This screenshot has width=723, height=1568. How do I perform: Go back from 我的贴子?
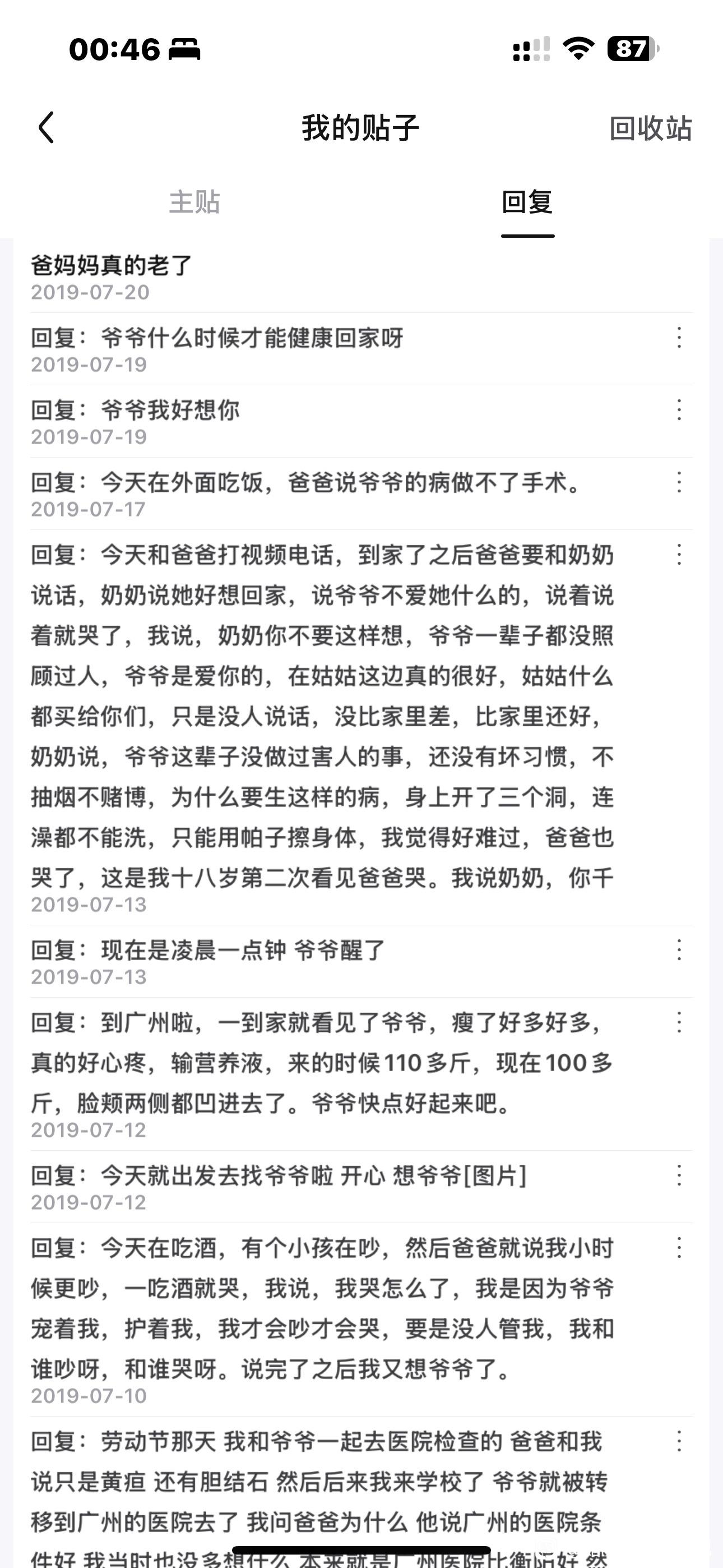tap(47, 127)
